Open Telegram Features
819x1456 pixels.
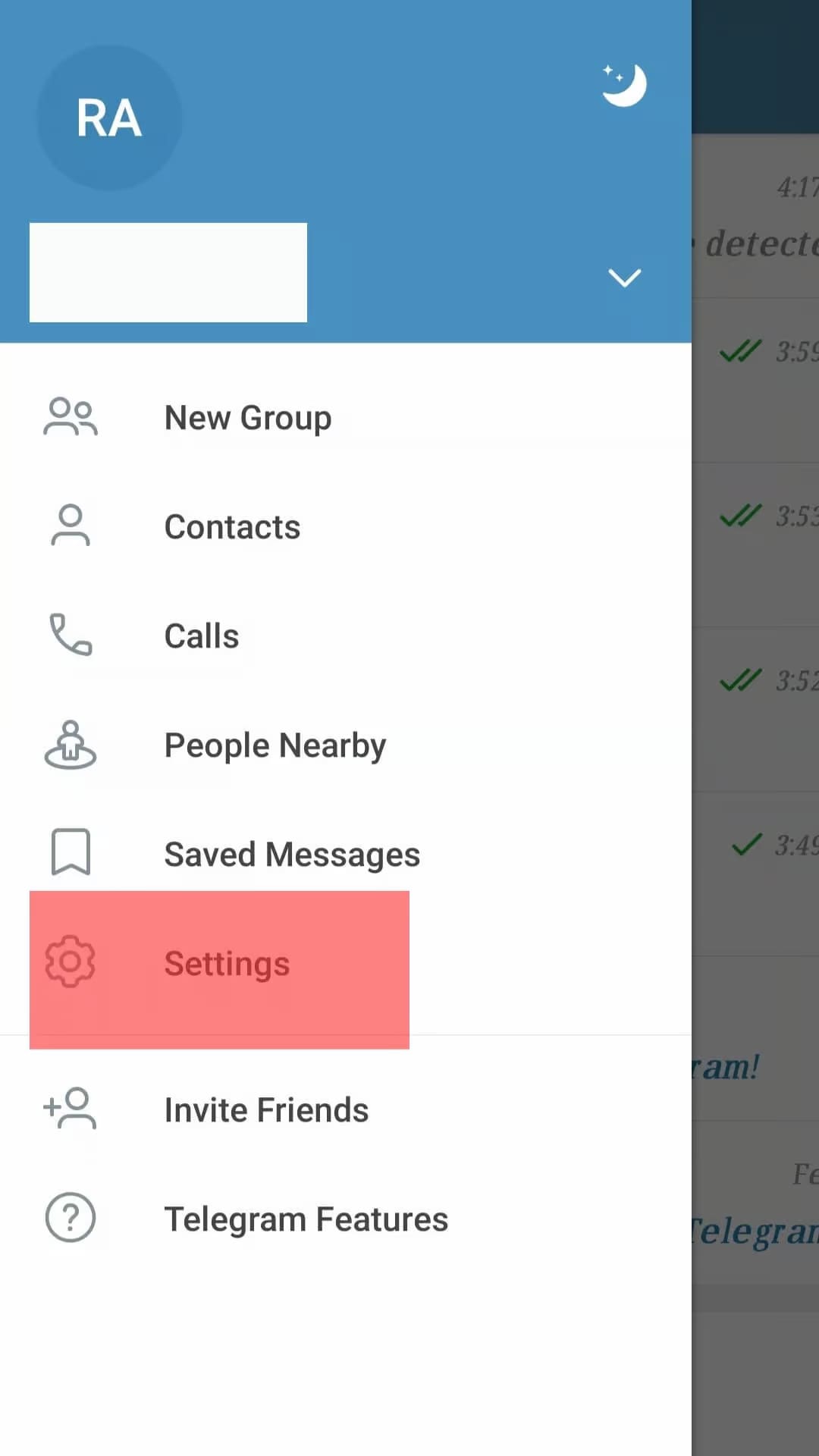click(346, 1219)
